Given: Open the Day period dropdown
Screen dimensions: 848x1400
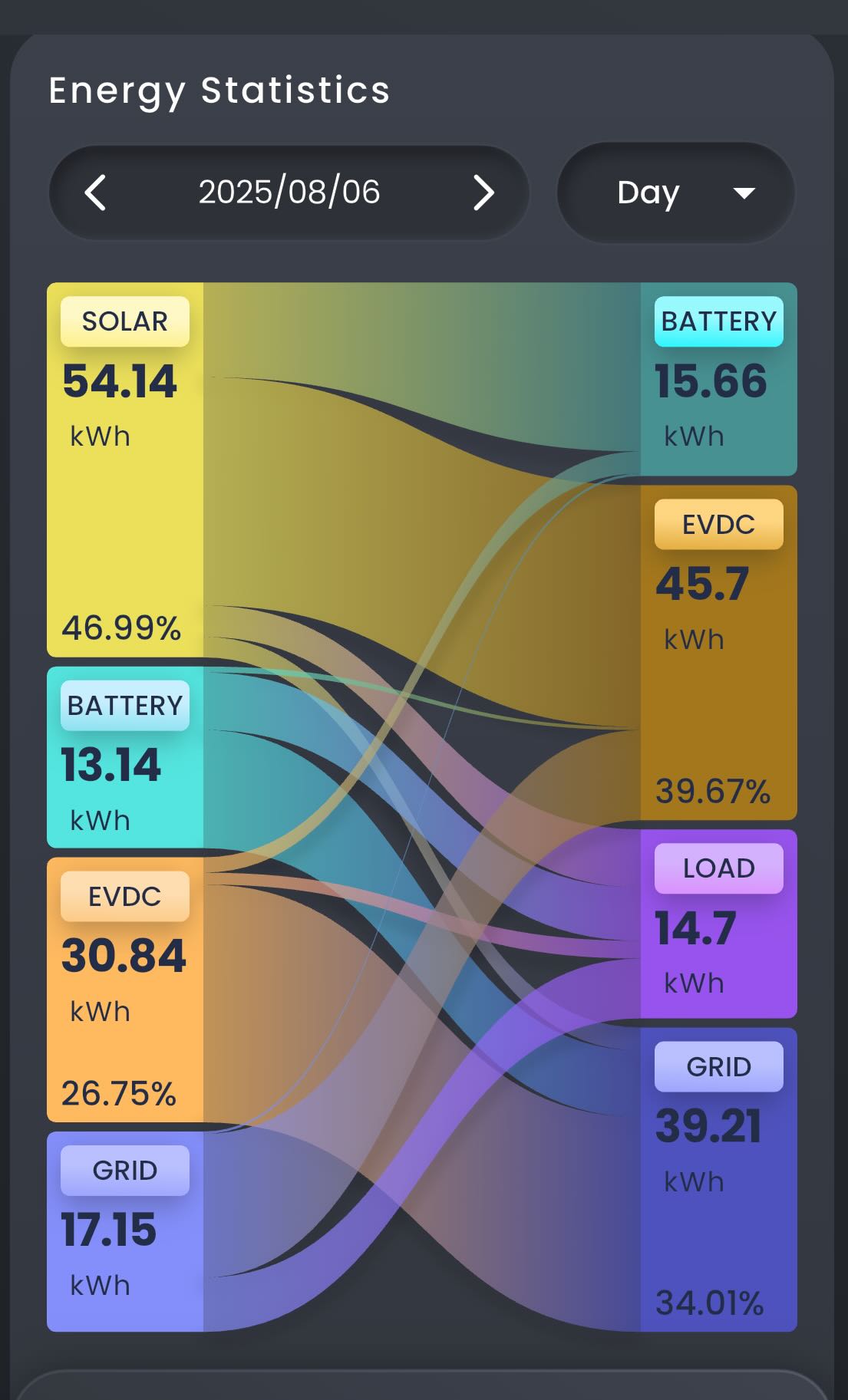Looking at the screenshot, I should pyautogui.click(x=675, y=193).
